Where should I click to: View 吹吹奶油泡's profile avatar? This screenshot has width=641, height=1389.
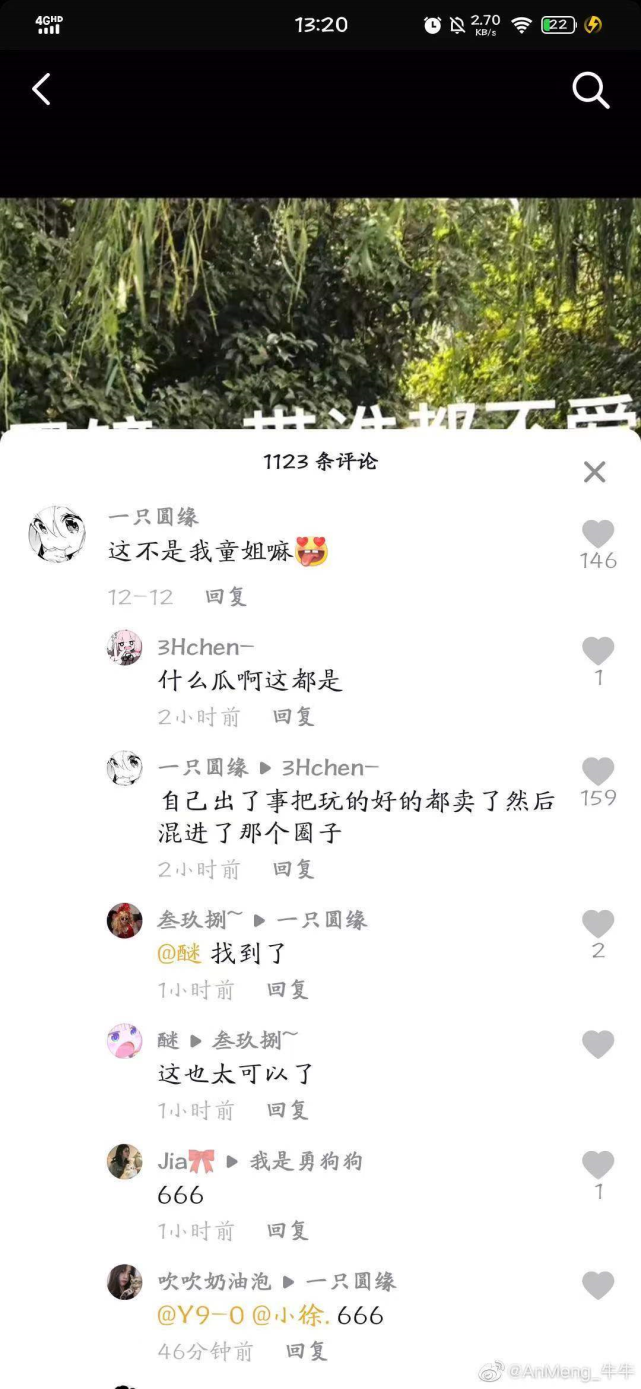pos(125,1282)
